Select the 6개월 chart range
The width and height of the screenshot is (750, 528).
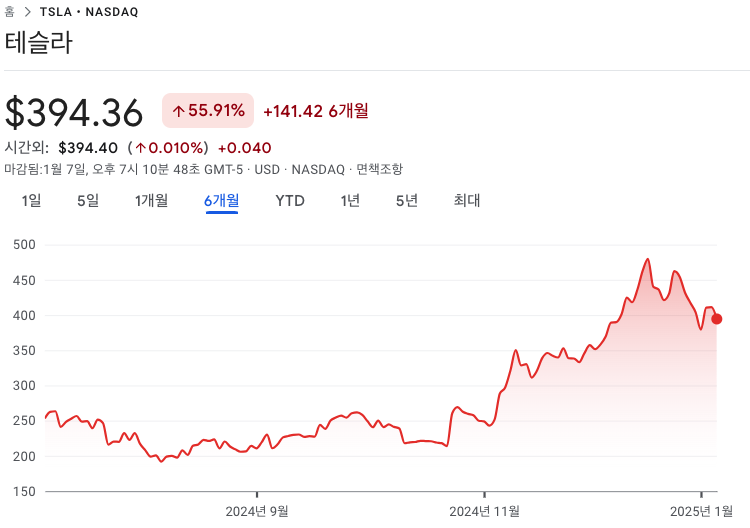click(x=221, y=201)
